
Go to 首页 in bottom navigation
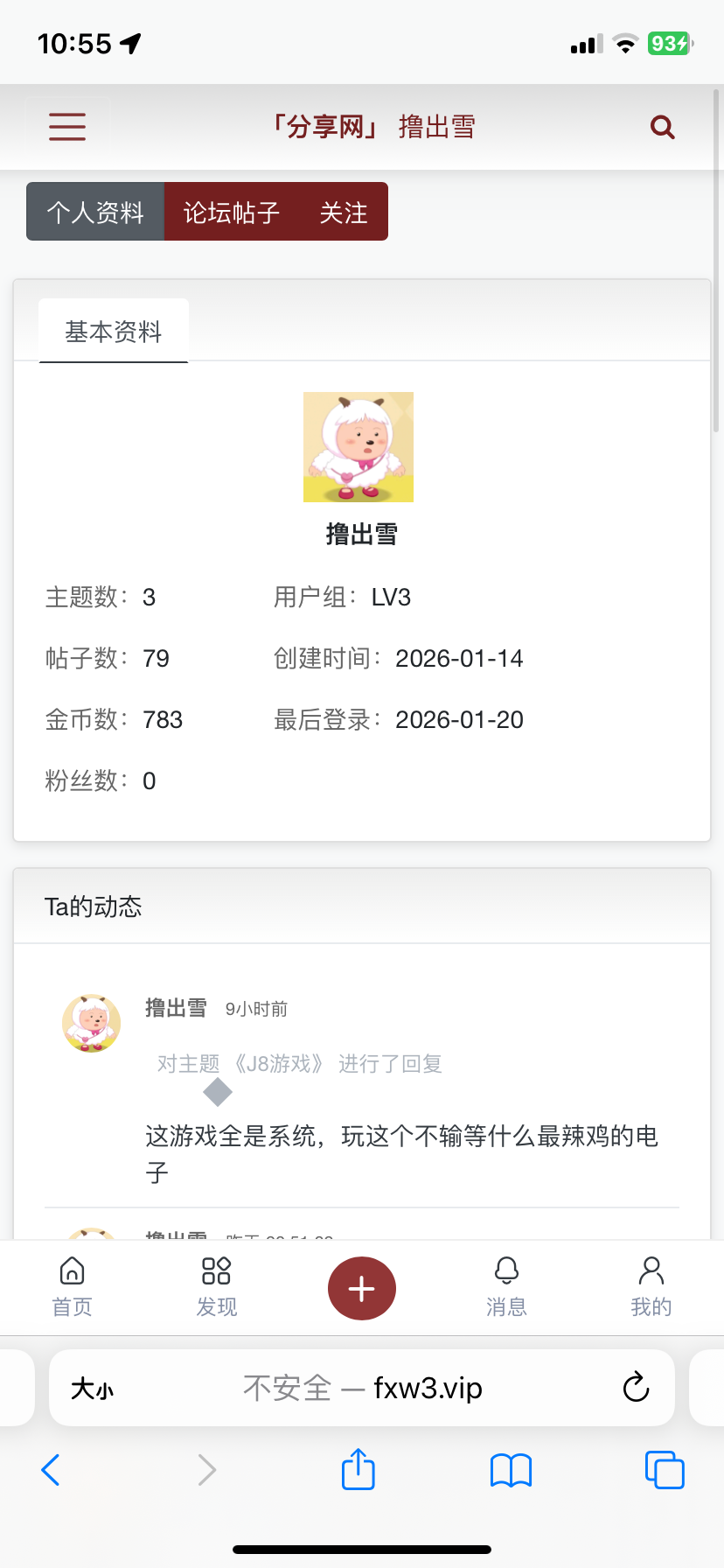click(72, 1287)
